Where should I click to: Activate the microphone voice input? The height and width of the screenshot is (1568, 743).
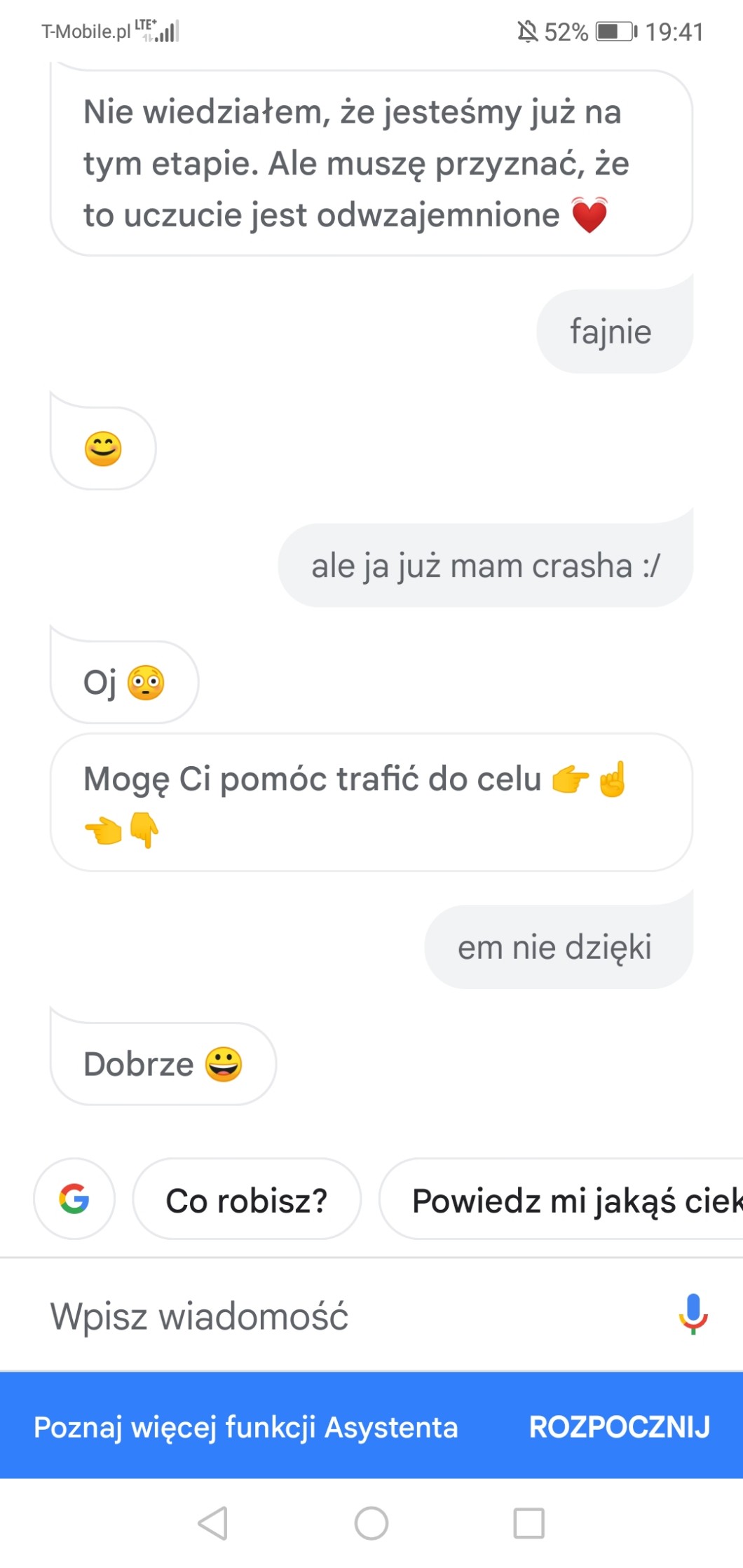point(693,1314)
